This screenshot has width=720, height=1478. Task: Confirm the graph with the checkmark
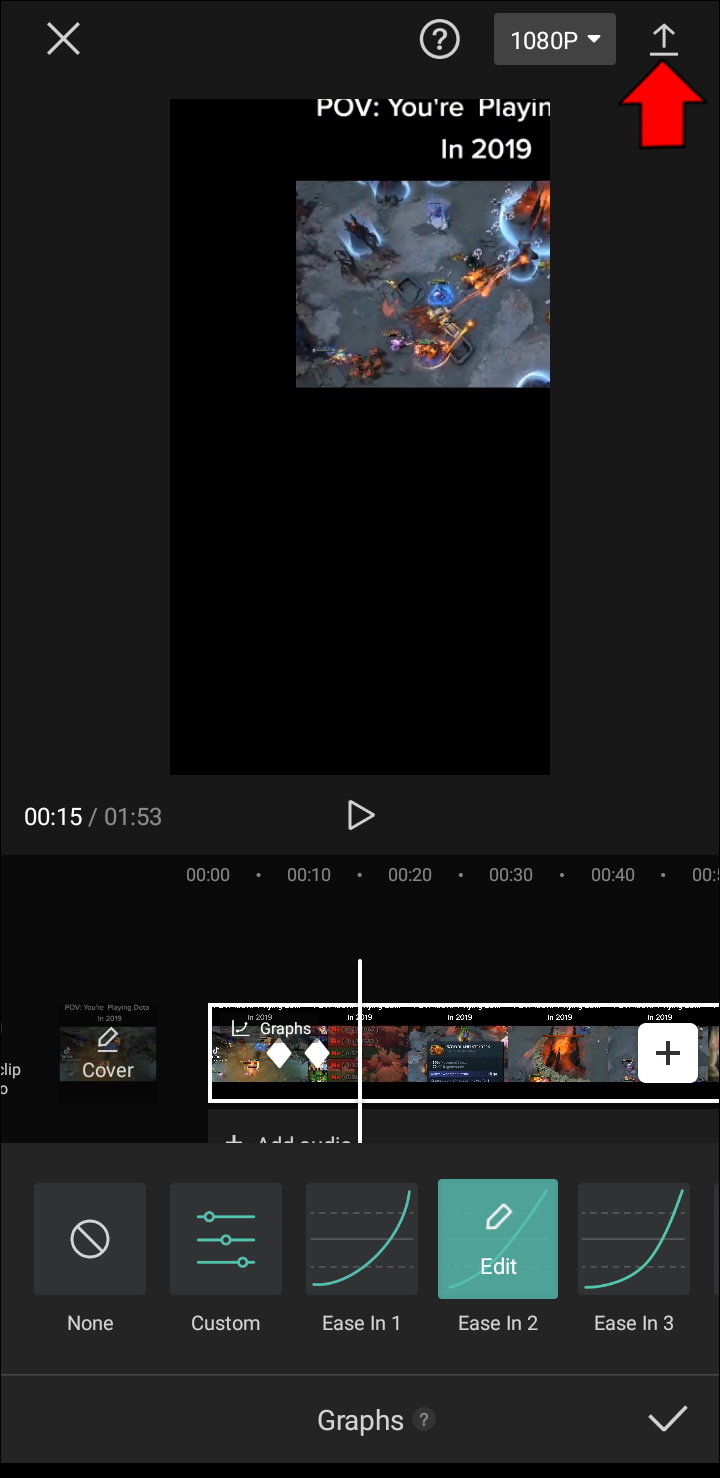point(667,1419)
